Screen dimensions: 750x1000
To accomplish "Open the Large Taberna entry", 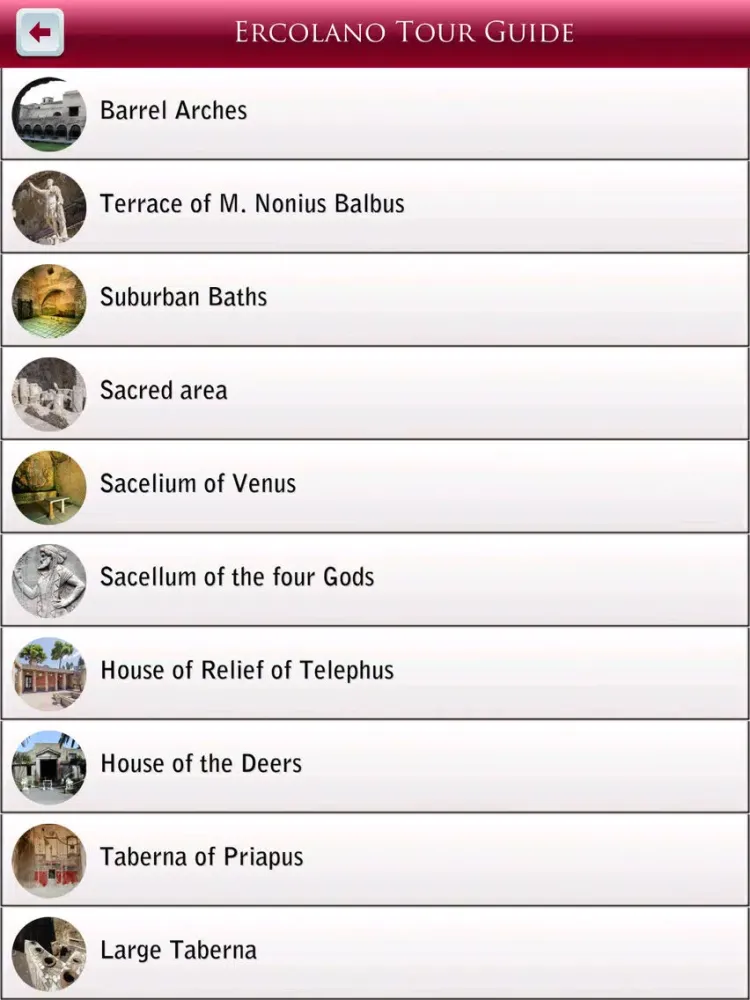I will 374,951.
